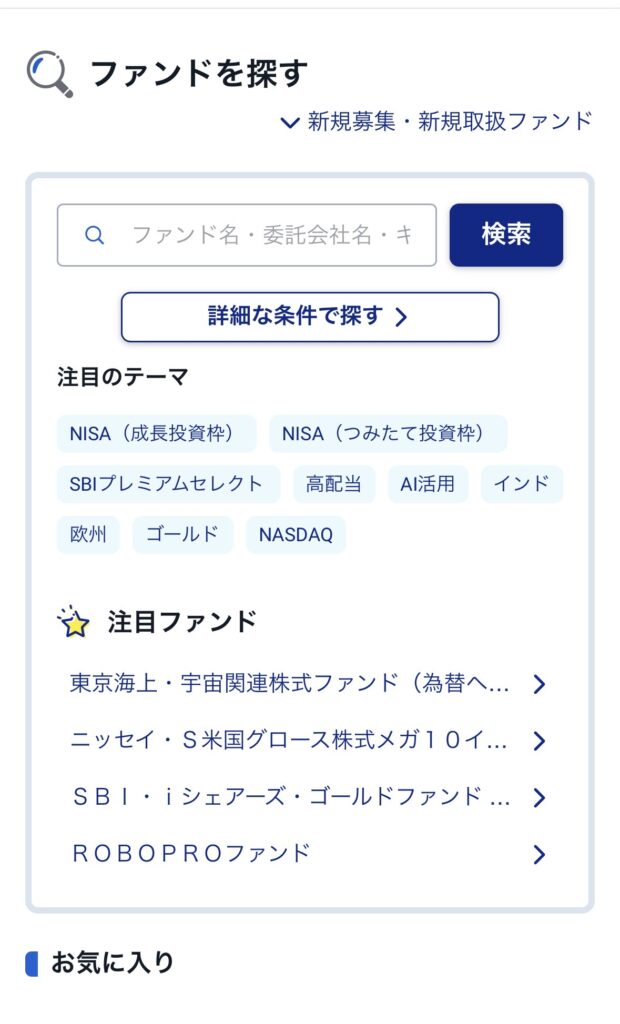Filter funds by 高配当 theme
Screen dimensions: 620x1024
click(x=334, y=484)
